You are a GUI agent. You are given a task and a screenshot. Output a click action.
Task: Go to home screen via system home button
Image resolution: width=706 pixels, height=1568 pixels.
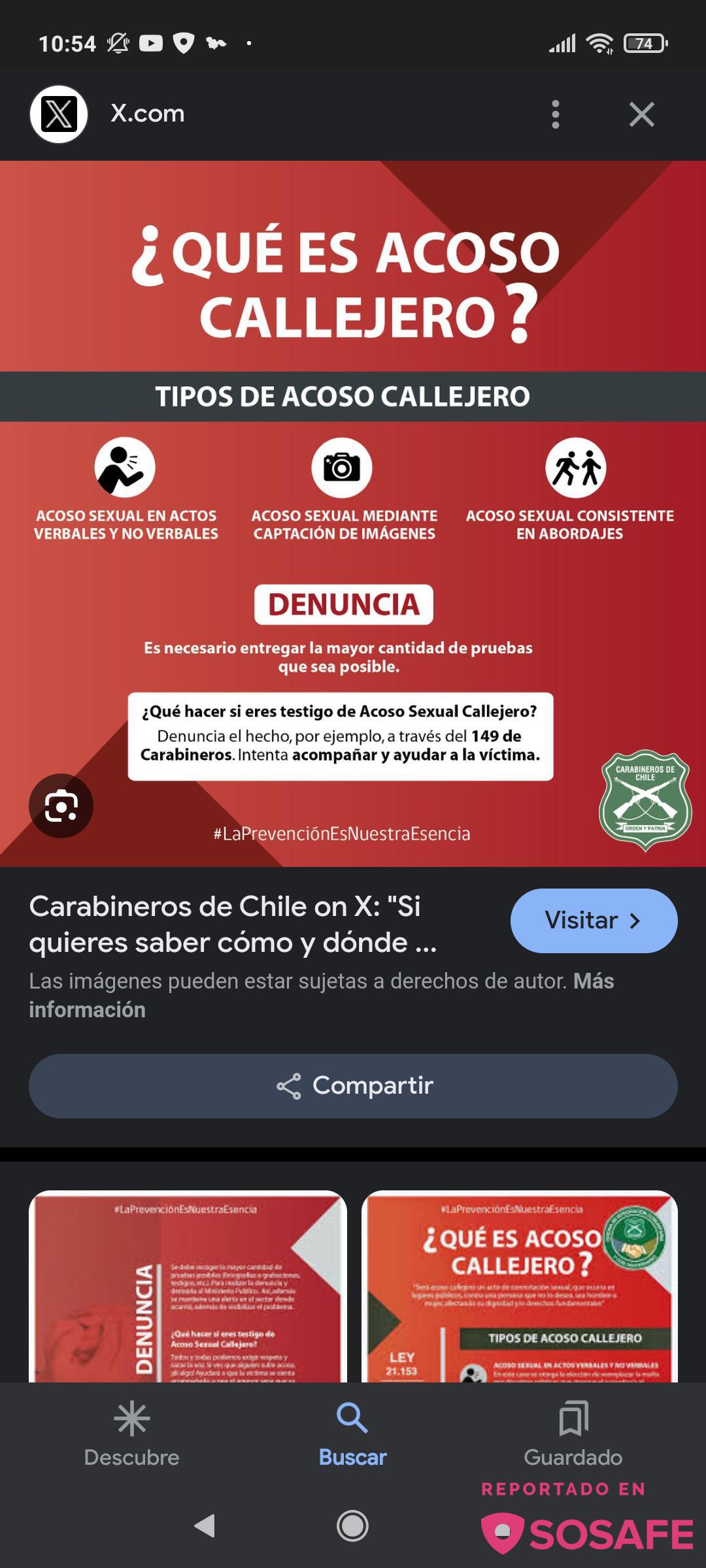click(x=352, y=1526)
